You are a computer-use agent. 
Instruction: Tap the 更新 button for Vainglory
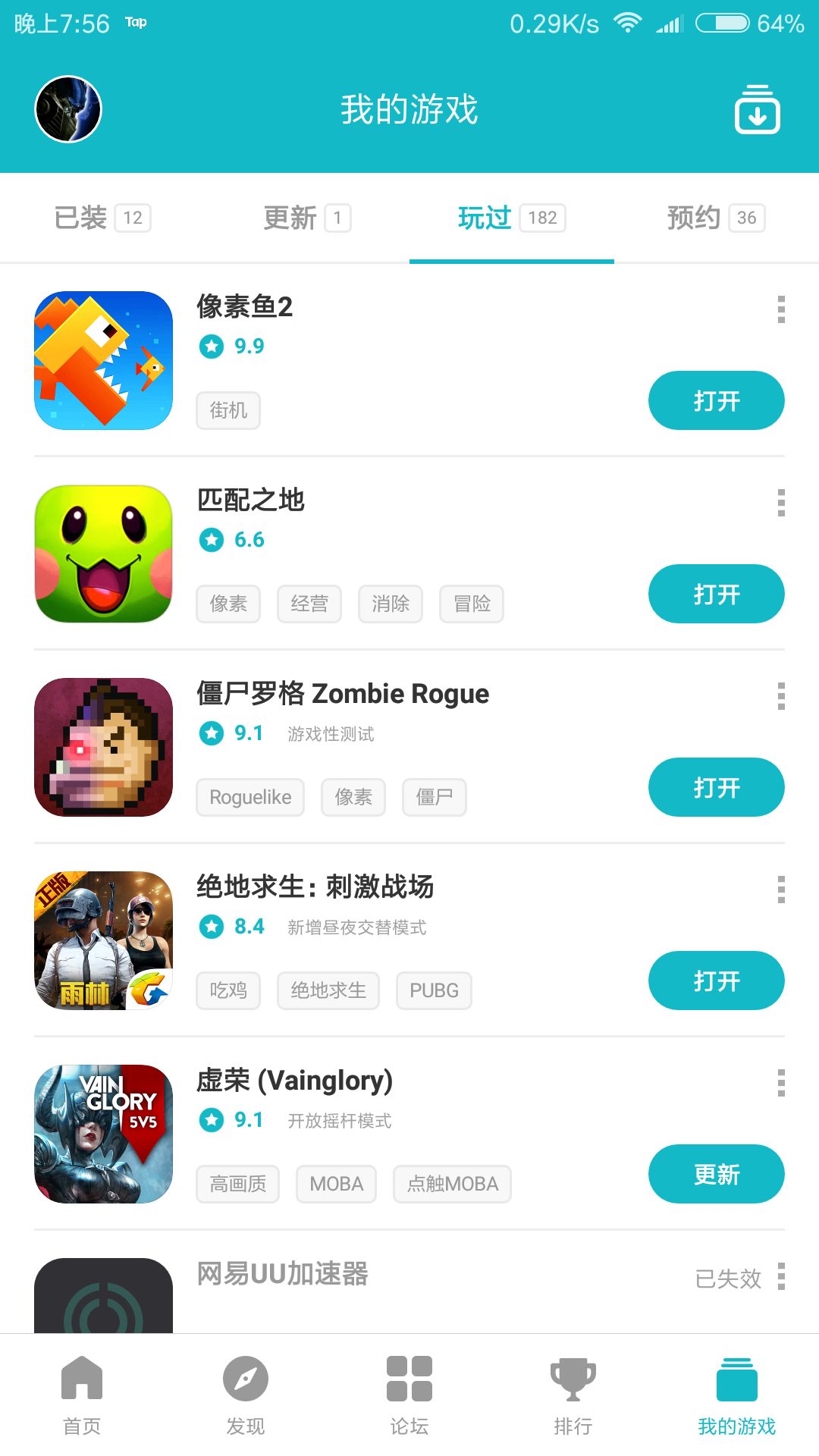tap(716, 1173)
